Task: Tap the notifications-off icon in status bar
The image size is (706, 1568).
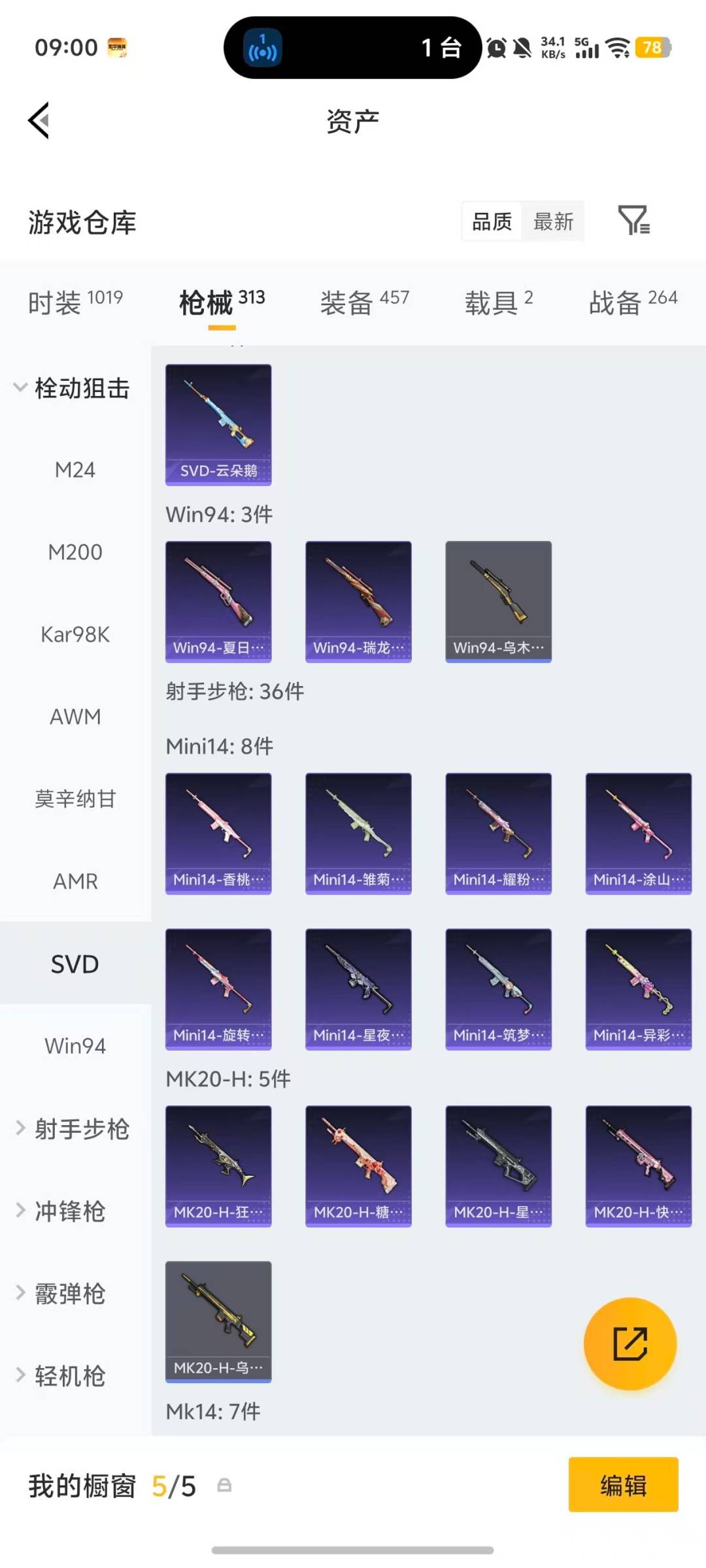Action: [521, 48]
